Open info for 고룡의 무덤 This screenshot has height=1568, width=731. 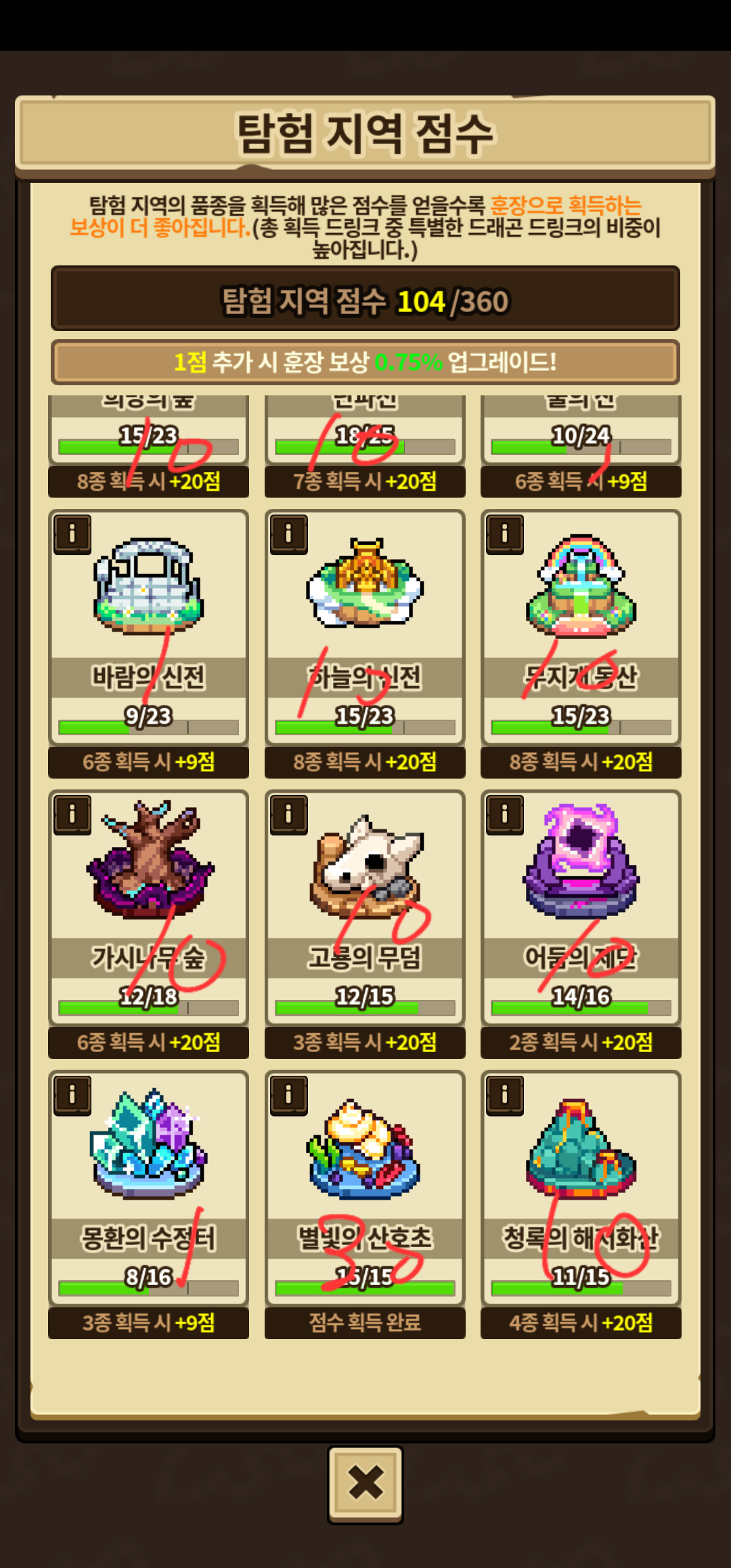289,814
